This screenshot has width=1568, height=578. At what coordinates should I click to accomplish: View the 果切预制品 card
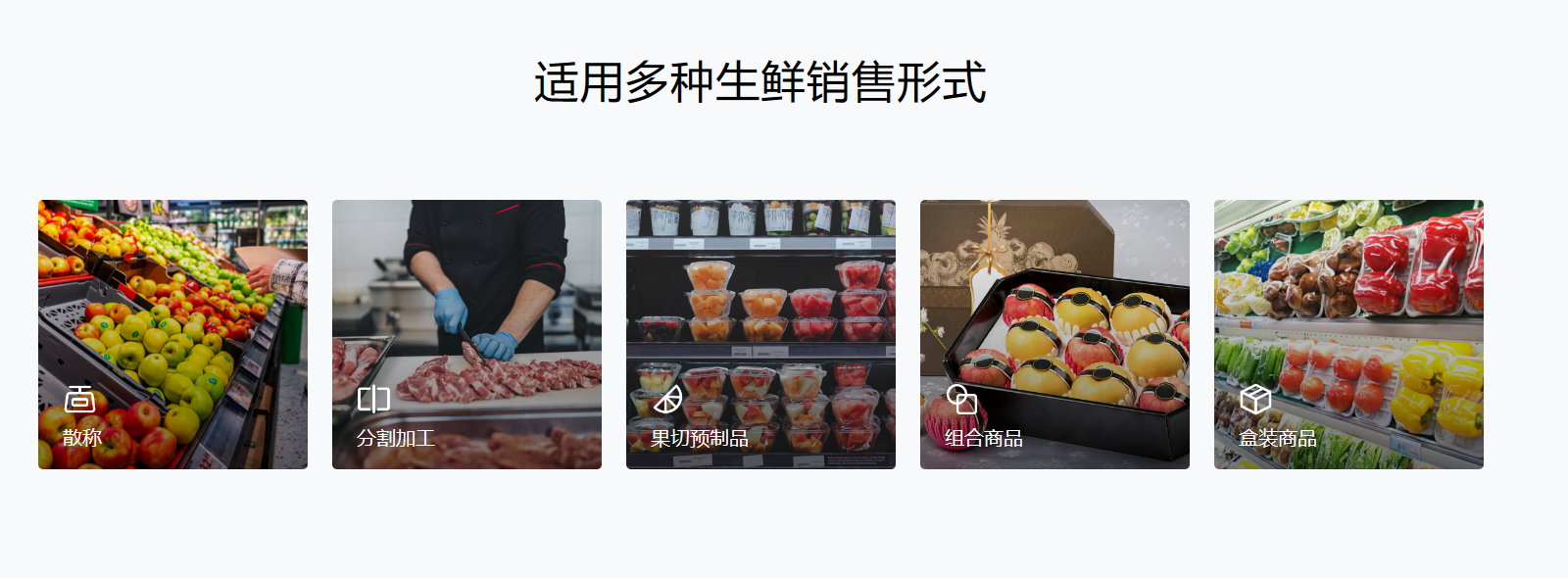(x=760, y=334)
